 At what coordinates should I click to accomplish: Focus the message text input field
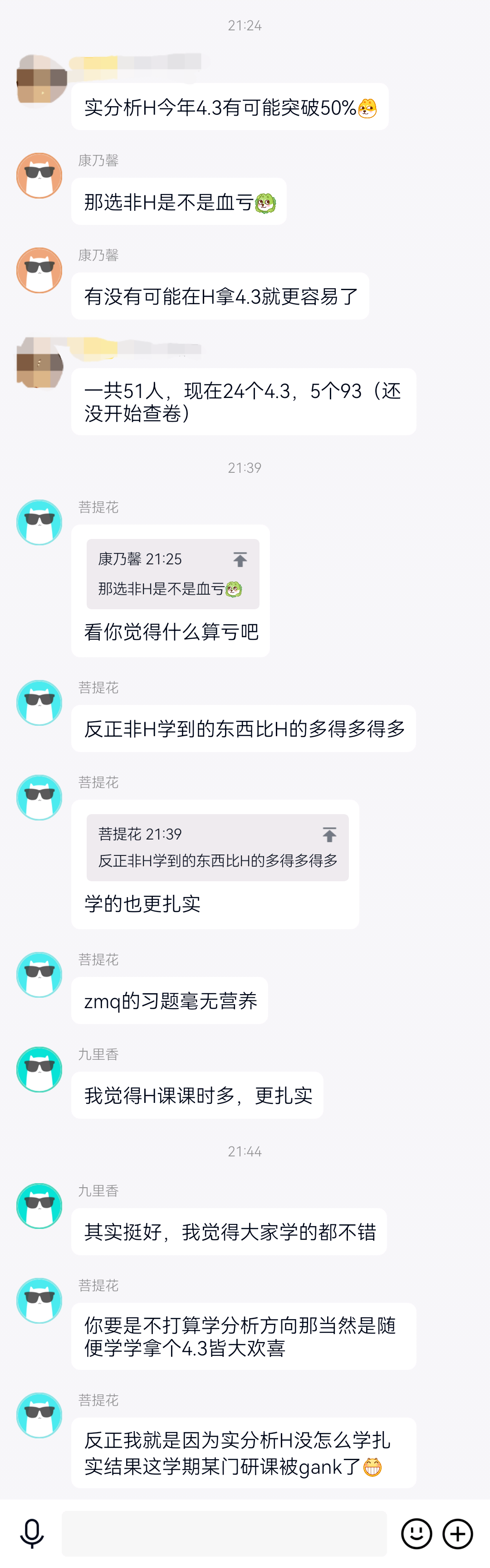pos(224,1533)
